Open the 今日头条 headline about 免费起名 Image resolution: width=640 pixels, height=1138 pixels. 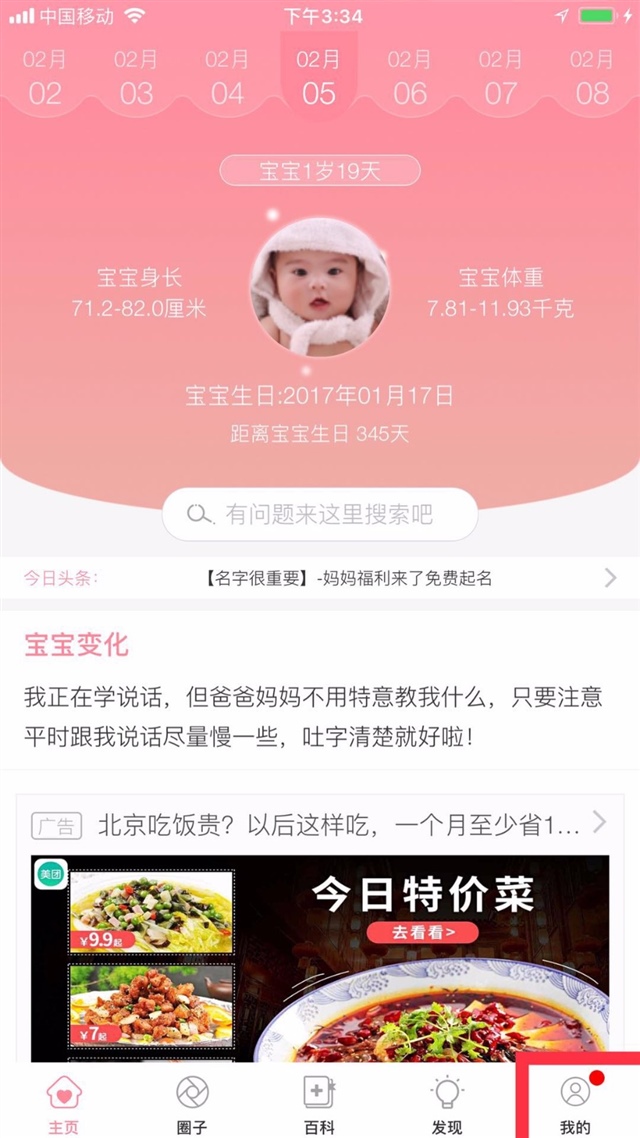click(348, 578)
